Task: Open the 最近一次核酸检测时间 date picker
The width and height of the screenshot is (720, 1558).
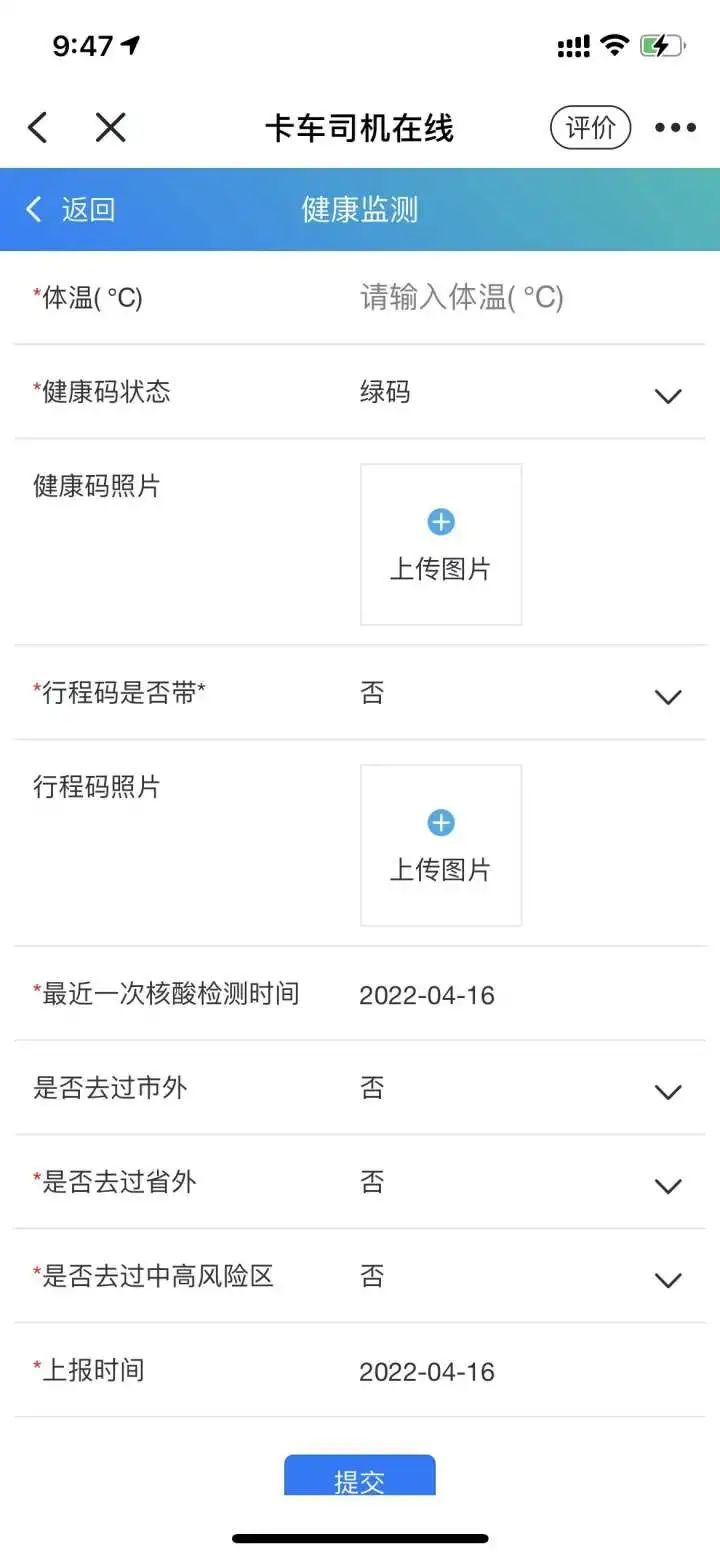Action: [425, 995]
